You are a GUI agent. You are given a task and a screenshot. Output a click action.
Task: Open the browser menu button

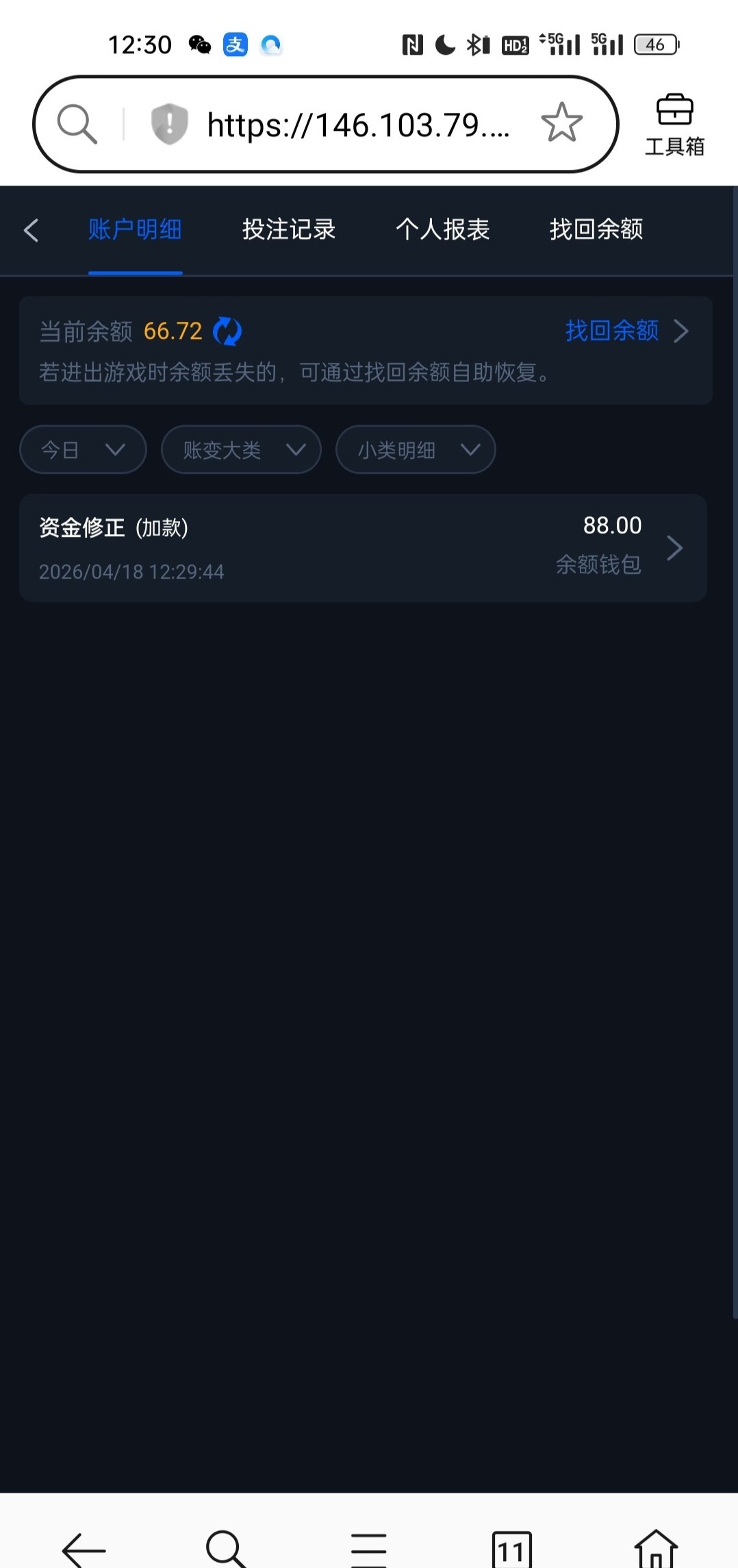pyautogui.click(x=368, y=1549)
